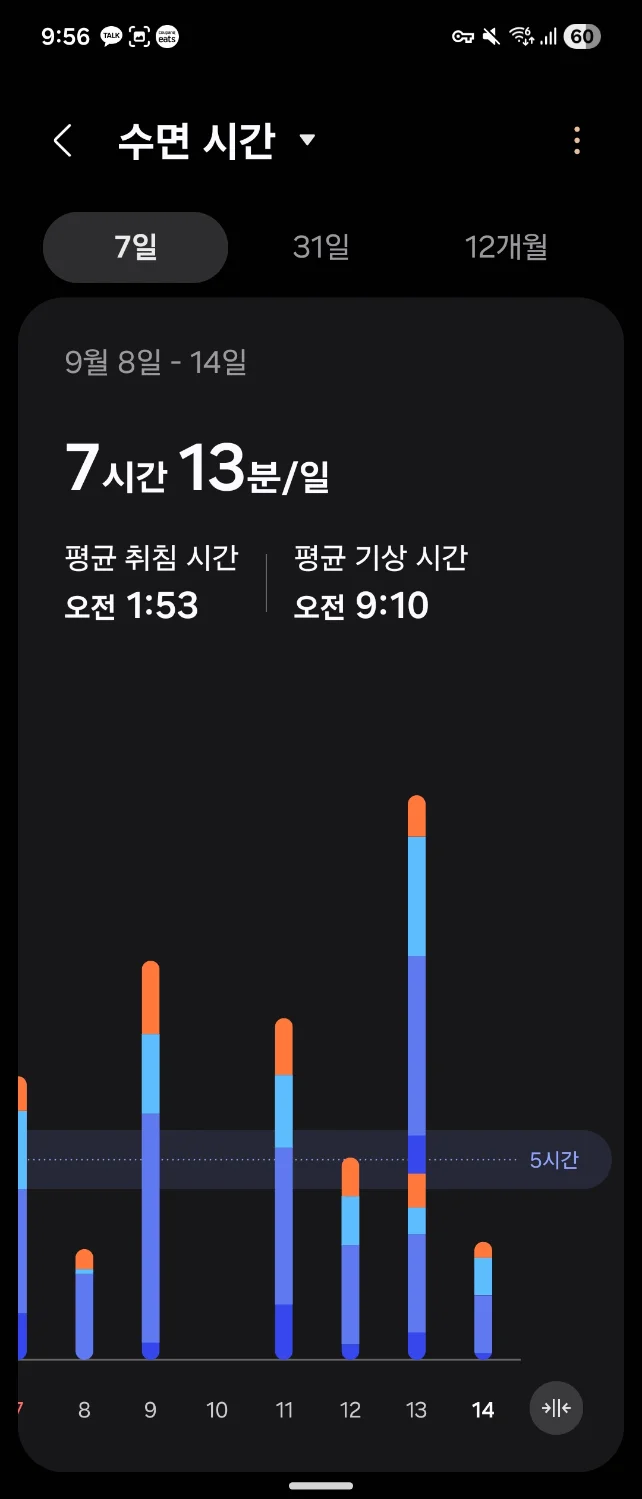The image size is (642, 1499).
Task: Open the 수면 시간 dropdown
Action: point(307,140)
